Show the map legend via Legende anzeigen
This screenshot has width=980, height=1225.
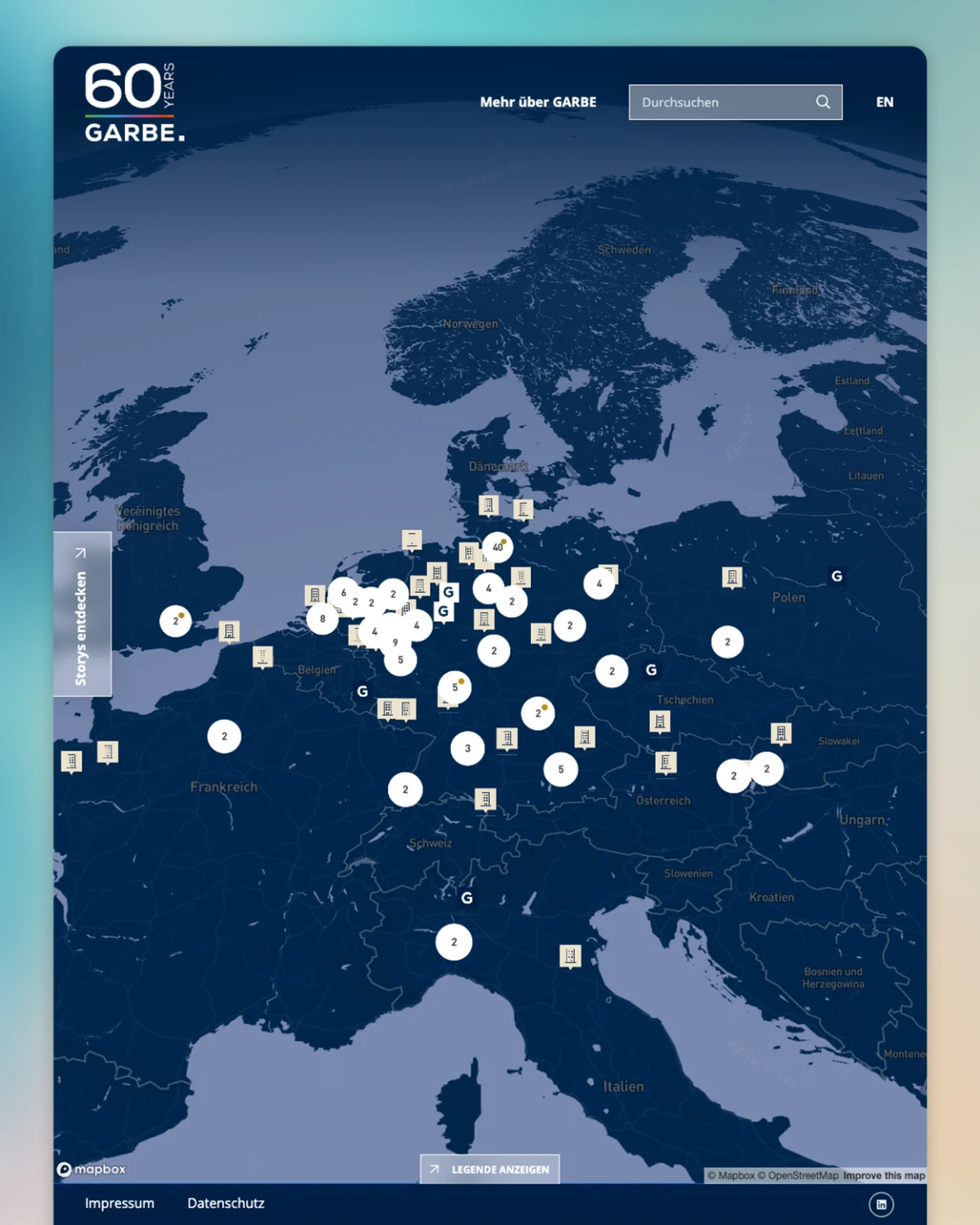(x=490, y=1170)
